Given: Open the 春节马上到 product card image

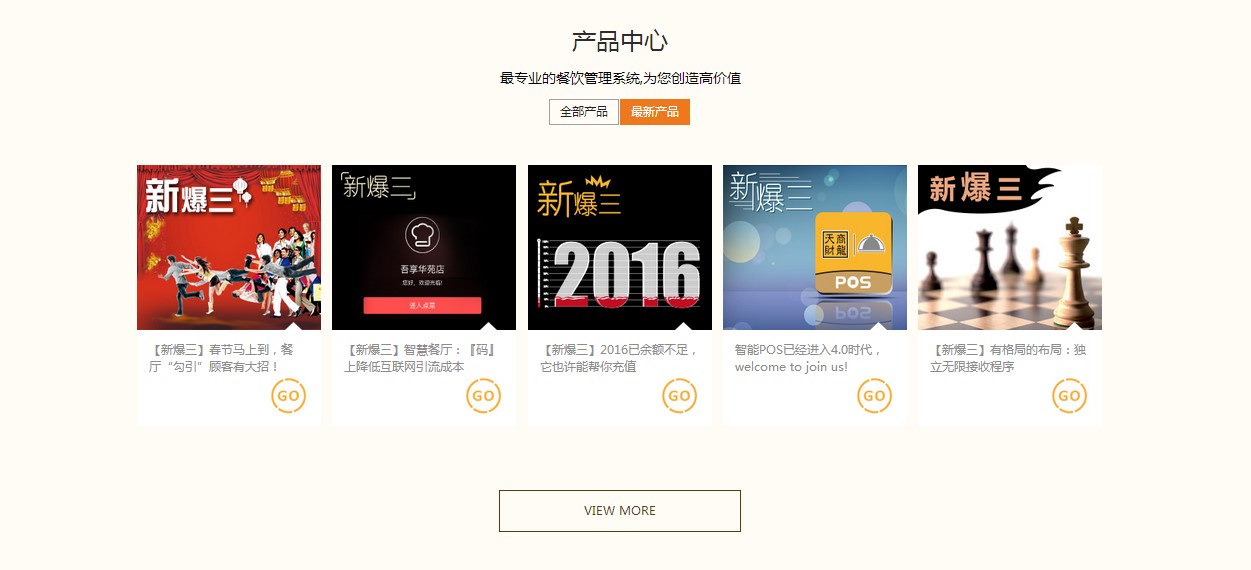Looking at the screenshot, I should click(229, 247).
